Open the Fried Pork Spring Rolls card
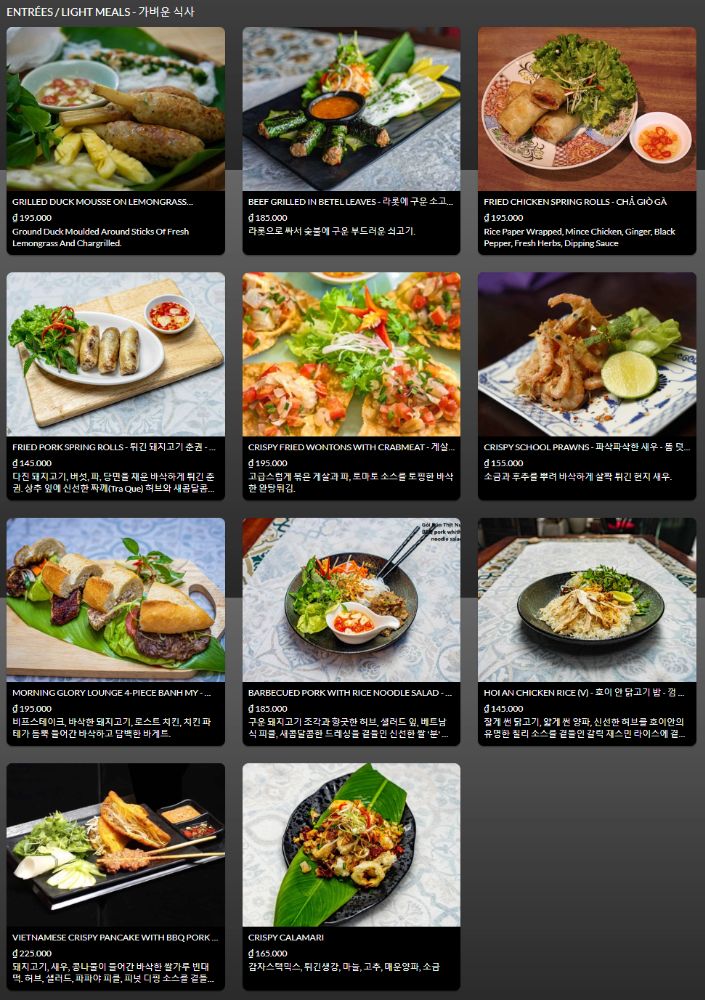The width and height of the screenshot is (705, 1000). click(x=115, y=385)
